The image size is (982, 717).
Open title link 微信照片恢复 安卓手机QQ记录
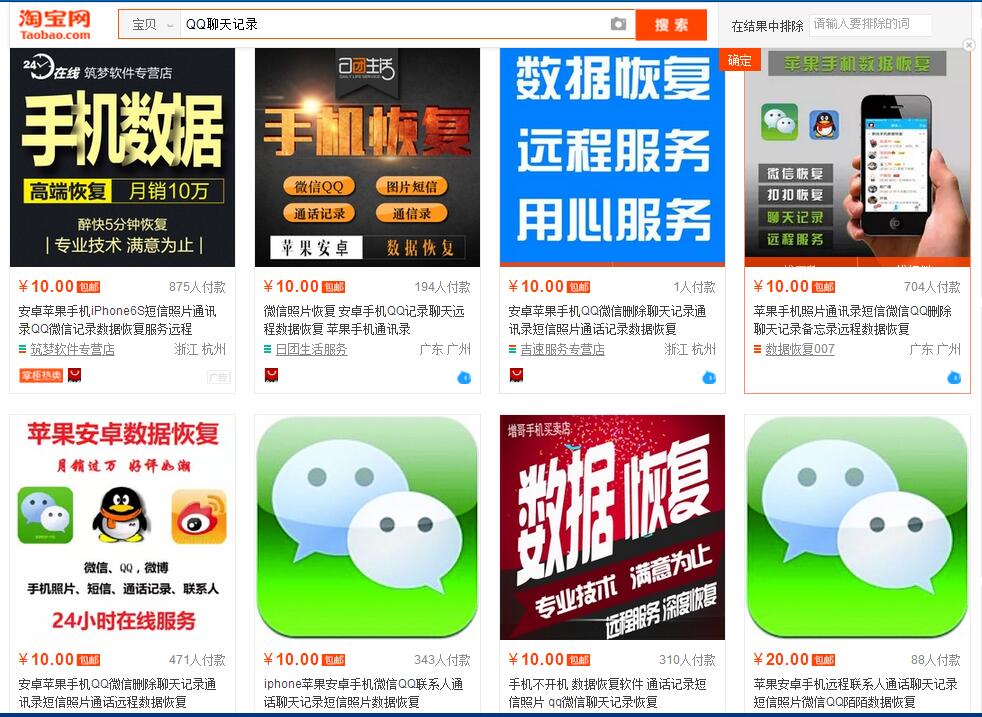364,320
